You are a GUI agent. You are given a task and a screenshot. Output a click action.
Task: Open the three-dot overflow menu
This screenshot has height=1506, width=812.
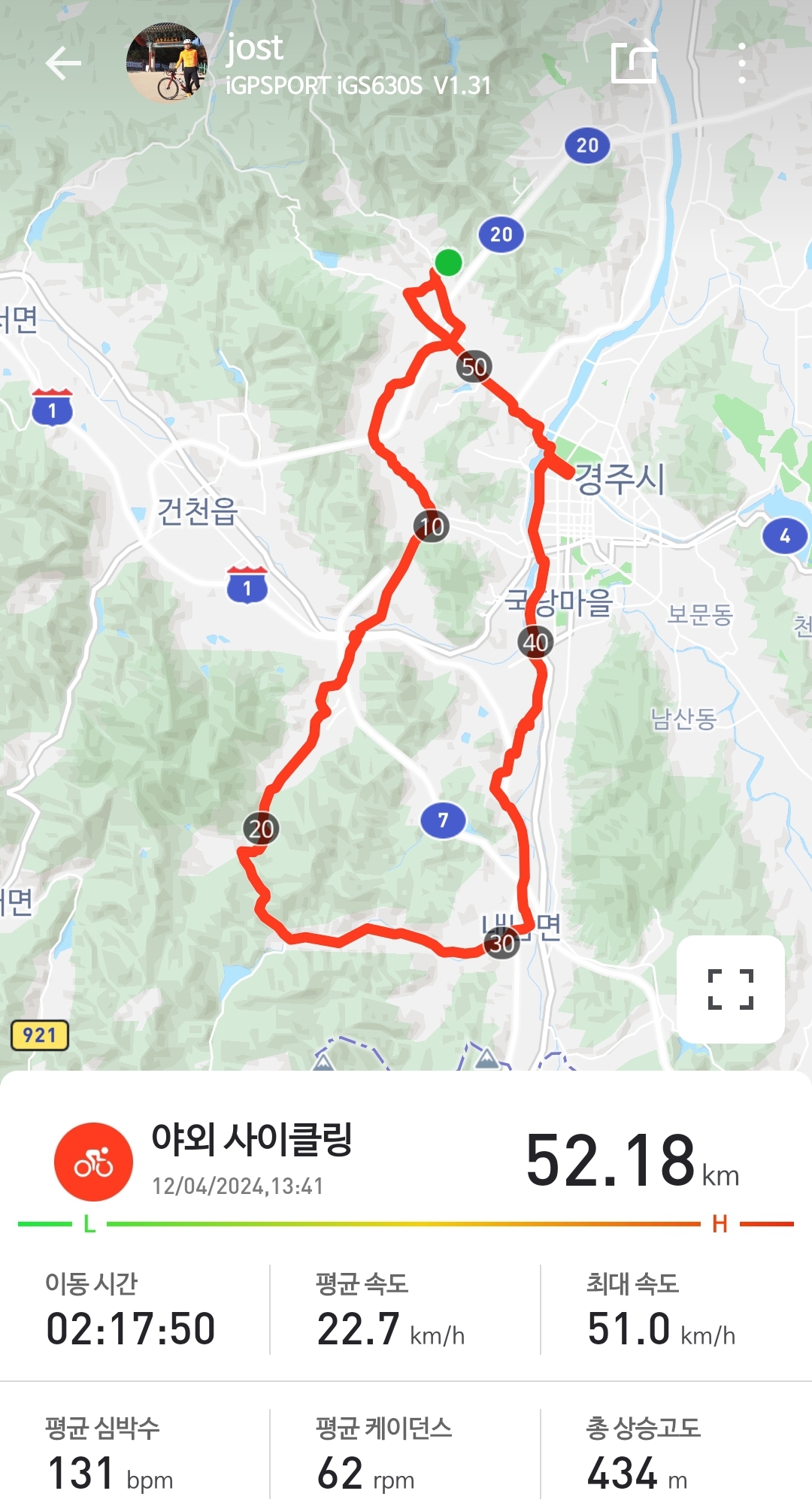point(741,63)
